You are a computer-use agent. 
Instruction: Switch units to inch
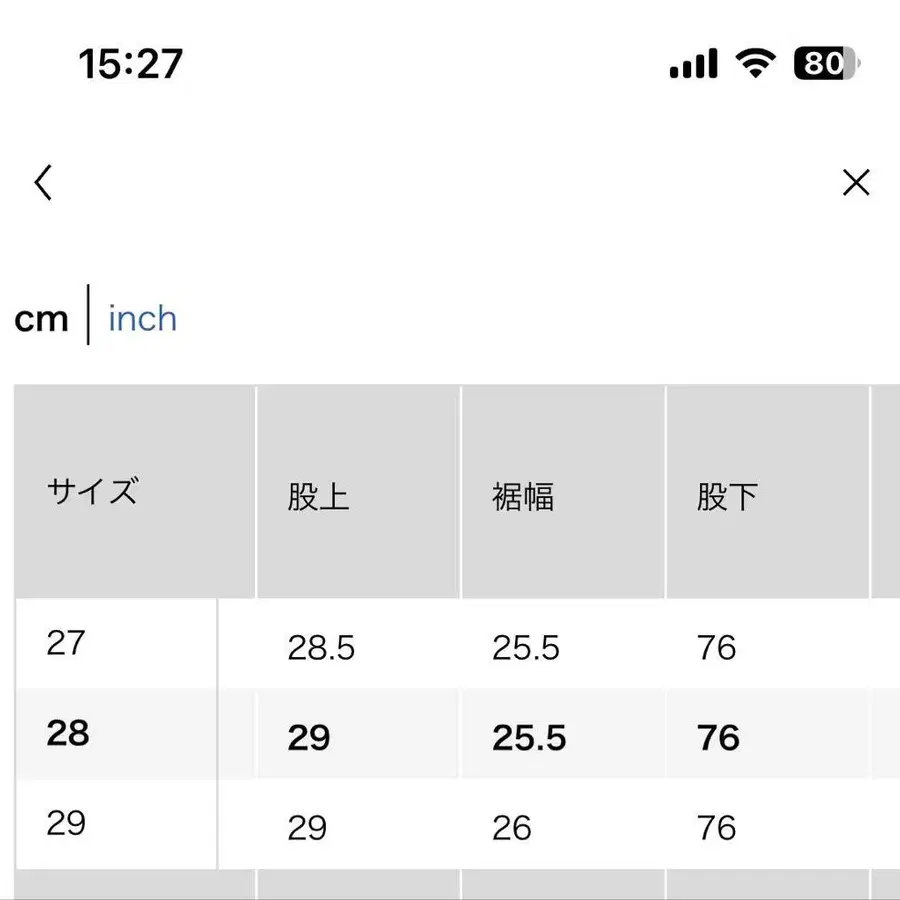[x=142, y=318]
